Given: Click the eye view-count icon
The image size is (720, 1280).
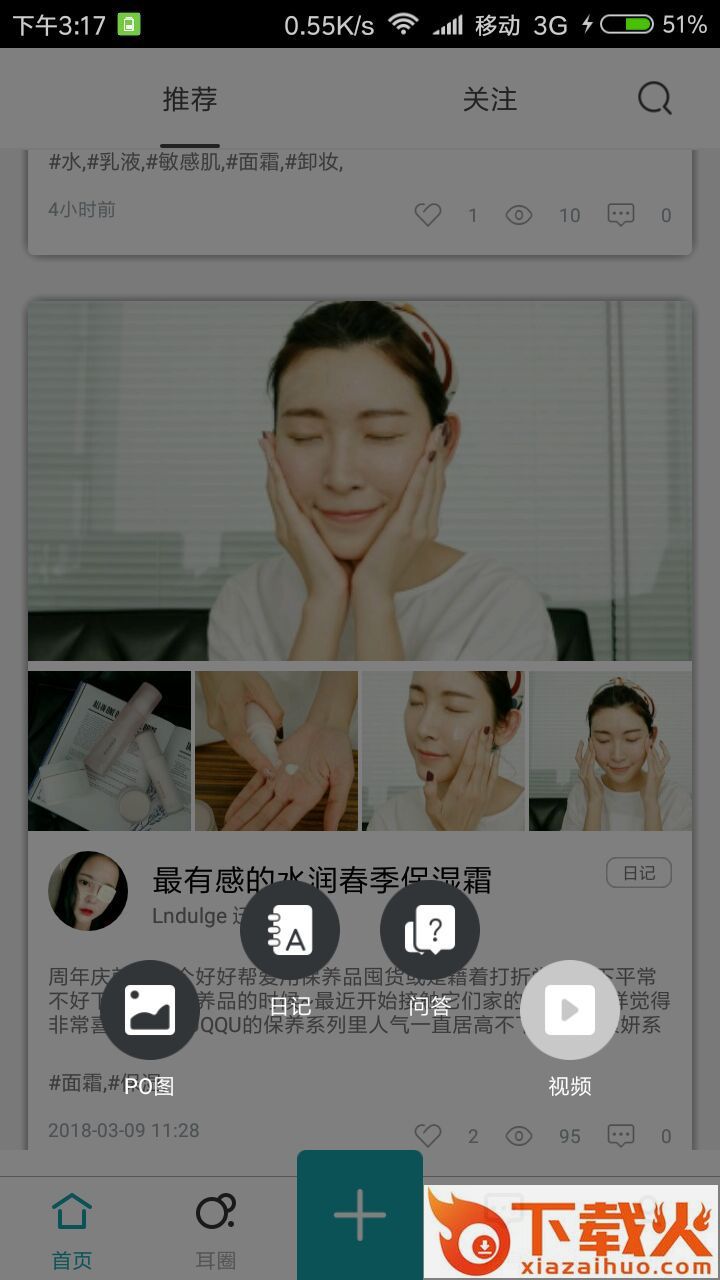Looking at the screenshot, I should [518, 1135].
